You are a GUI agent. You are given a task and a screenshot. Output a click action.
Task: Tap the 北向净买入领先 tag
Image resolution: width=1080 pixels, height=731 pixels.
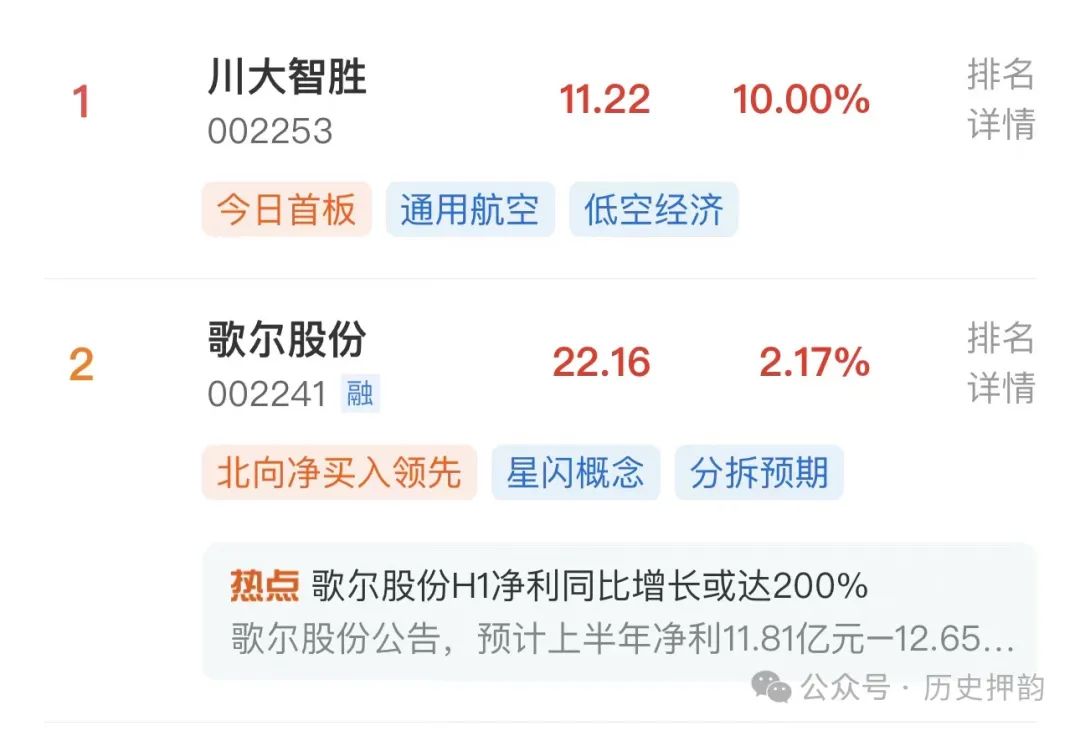(339, 473)
